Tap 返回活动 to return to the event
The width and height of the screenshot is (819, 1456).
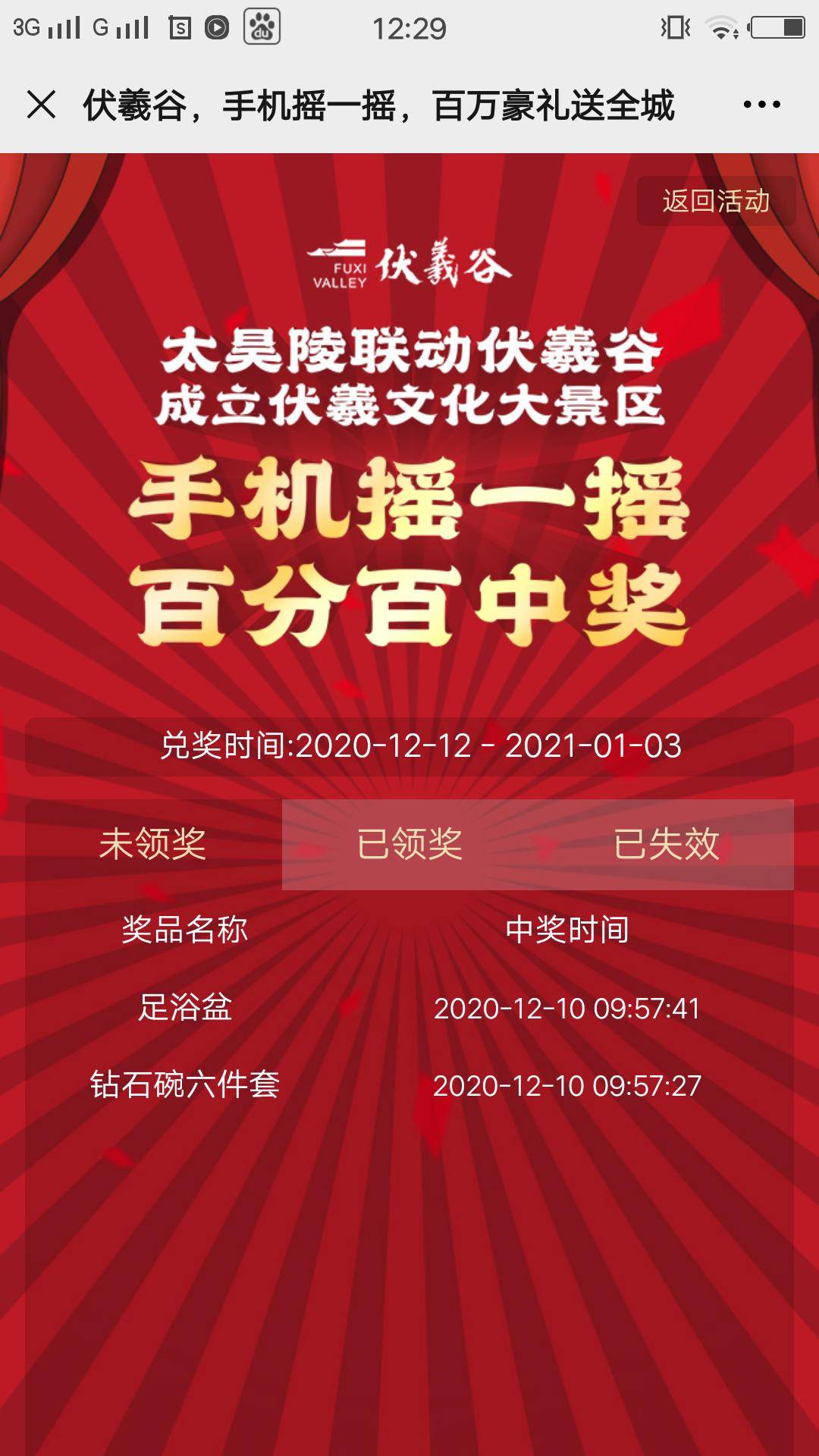(x=716, y=201)
